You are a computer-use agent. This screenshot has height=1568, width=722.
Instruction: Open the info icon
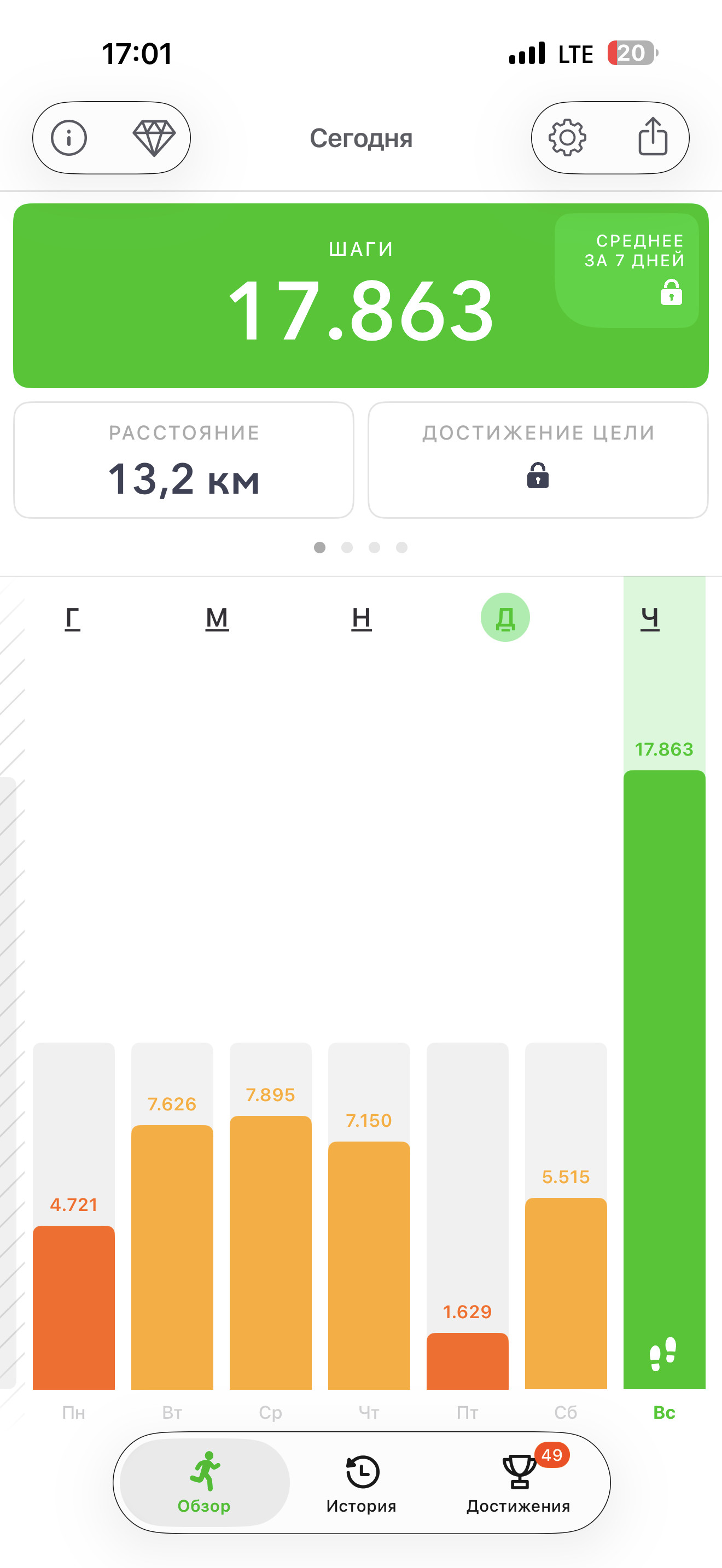pyautogui.click(x=69, y=138)
